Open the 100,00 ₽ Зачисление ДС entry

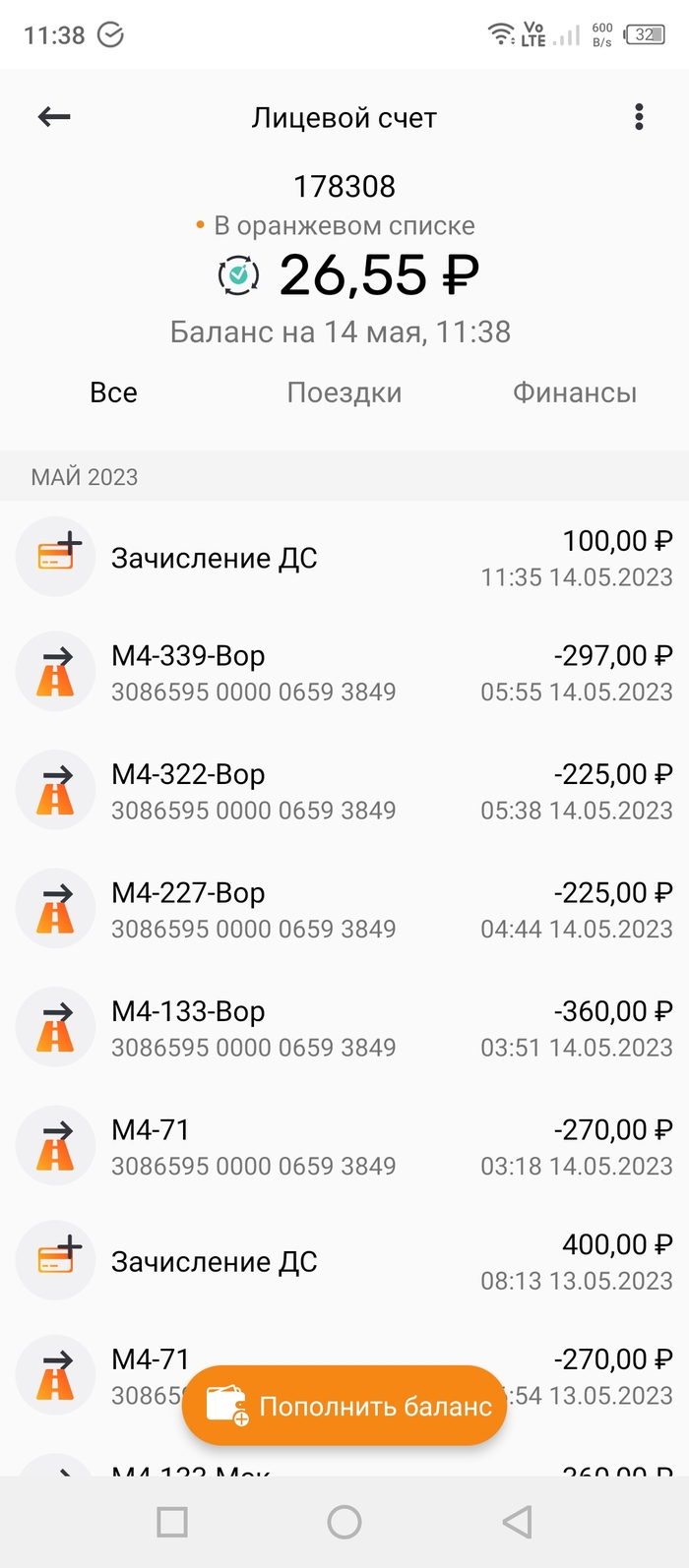click(344, 558)
